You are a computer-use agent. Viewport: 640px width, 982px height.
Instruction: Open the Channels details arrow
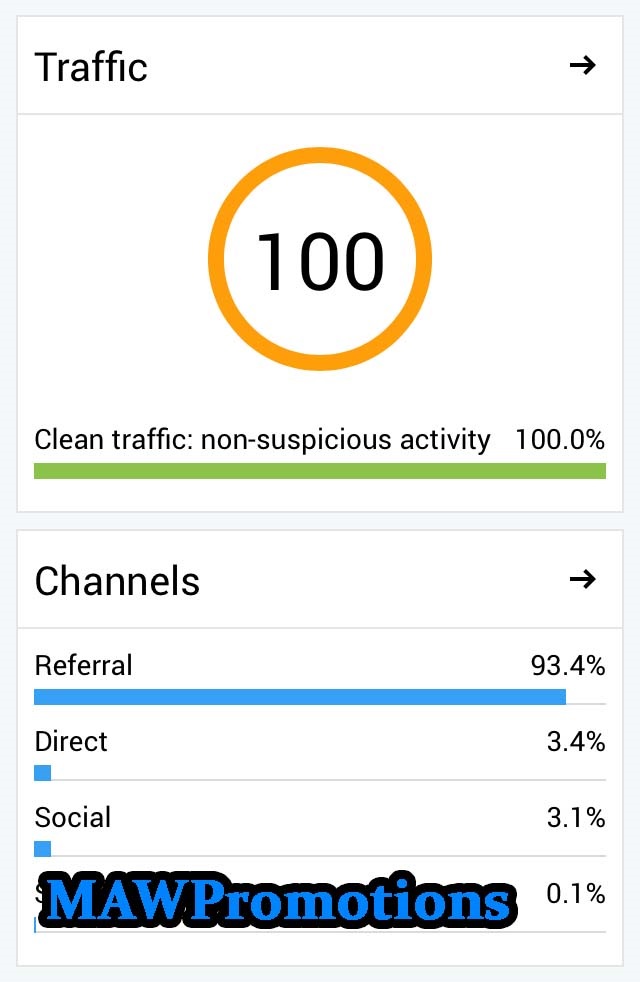point(582,579)
